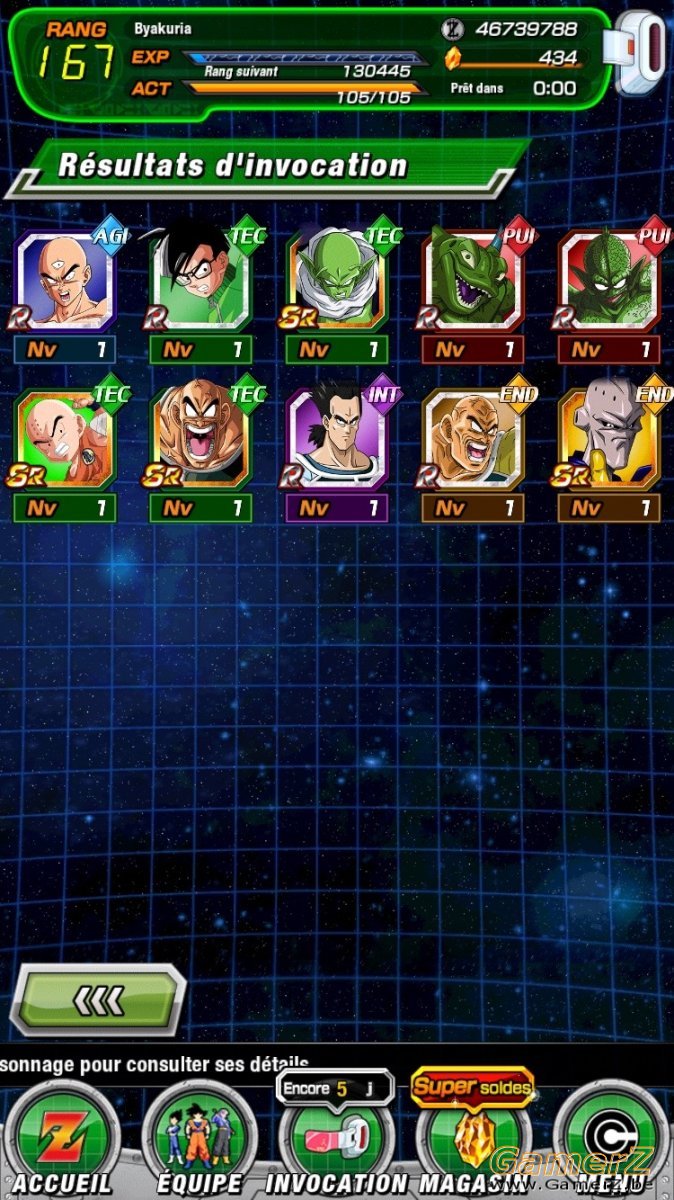Open the Capsule Corp menu tab
The width and height of the screenshot is (674, 1200).
[610, 1140]
